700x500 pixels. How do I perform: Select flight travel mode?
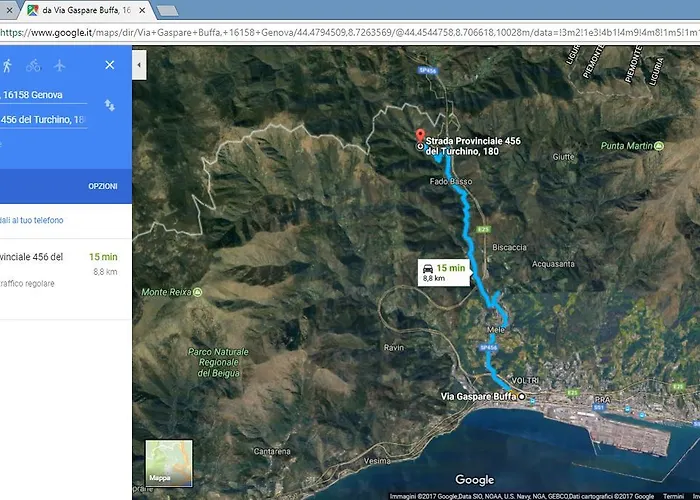[59, 65]
